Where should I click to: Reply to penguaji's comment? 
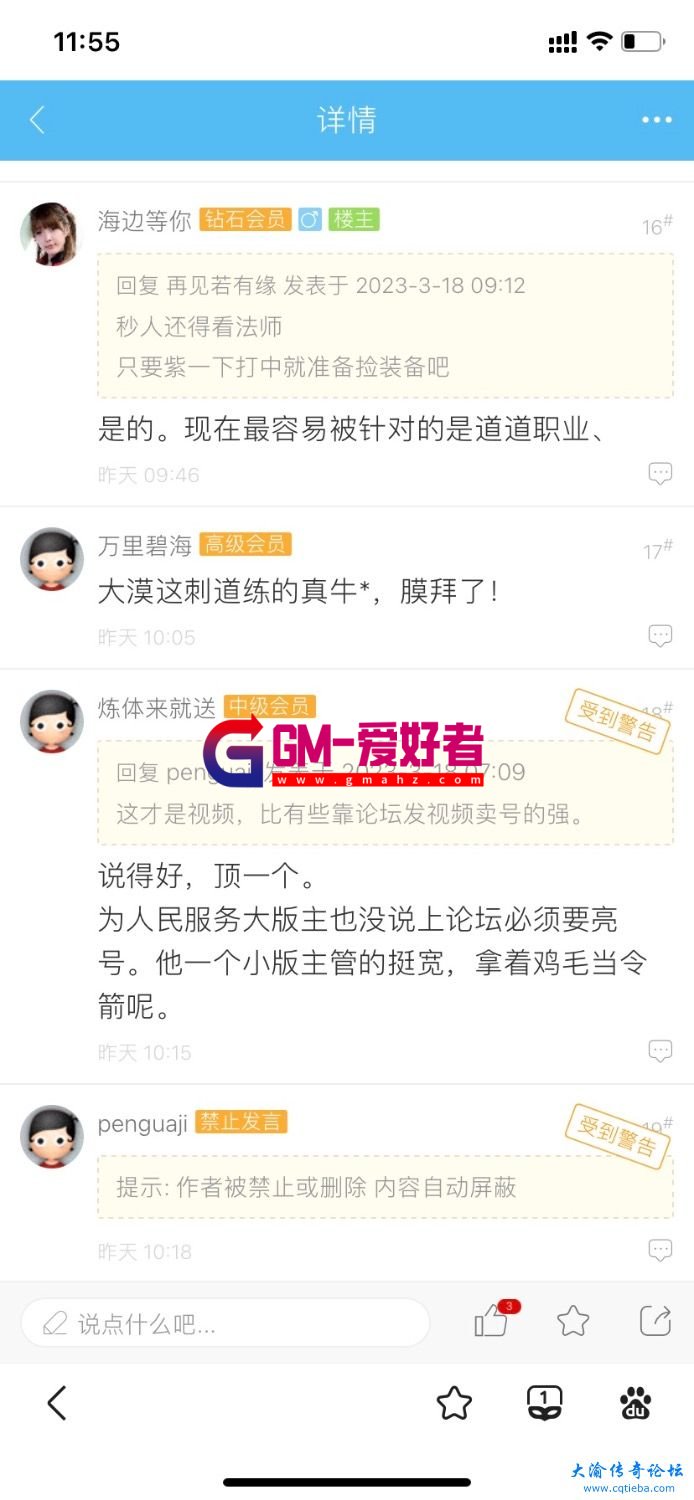click(x=660, y=1250)
